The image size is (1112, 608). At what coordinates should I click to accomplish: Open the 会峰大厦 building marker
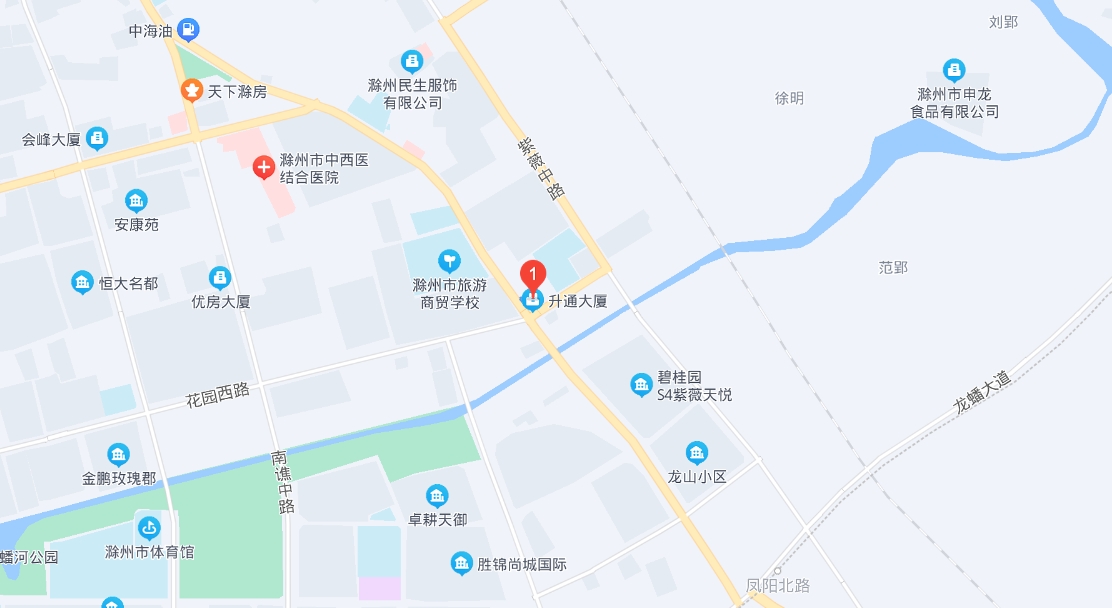[97, 138]
